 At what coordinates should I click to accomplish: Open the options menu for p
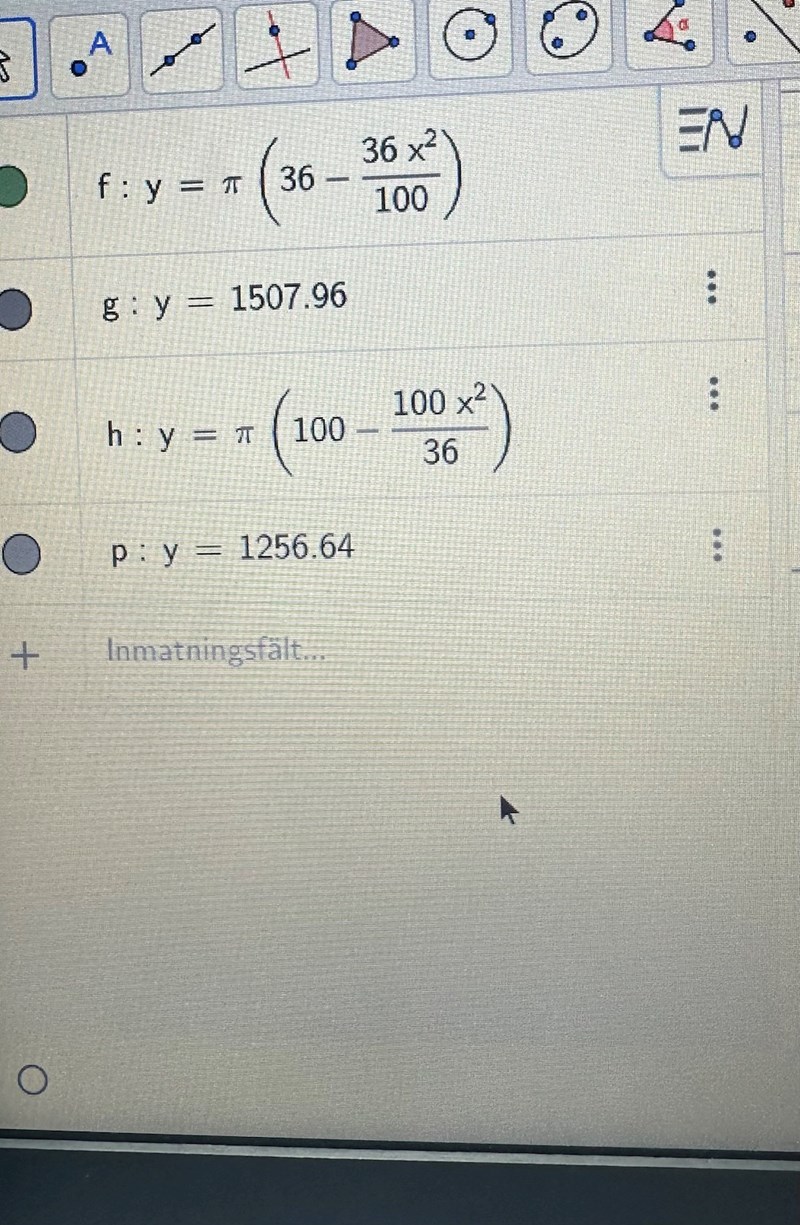[x=716, y=545]
